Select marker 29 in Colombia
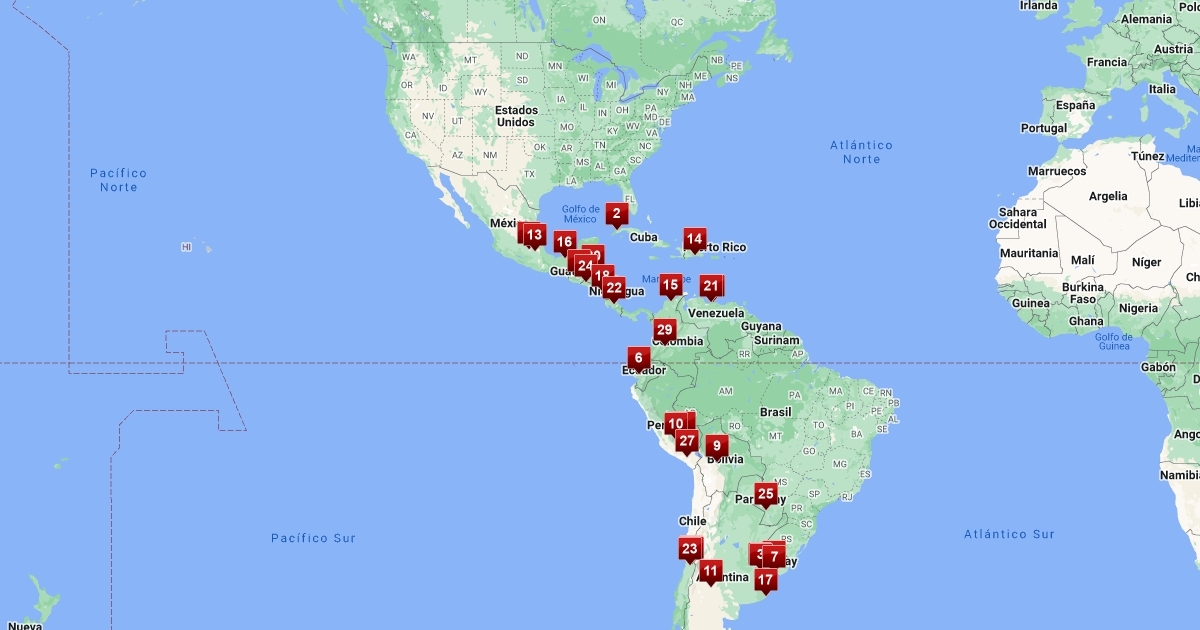The image size is (1200, 630). click(664, 331)
